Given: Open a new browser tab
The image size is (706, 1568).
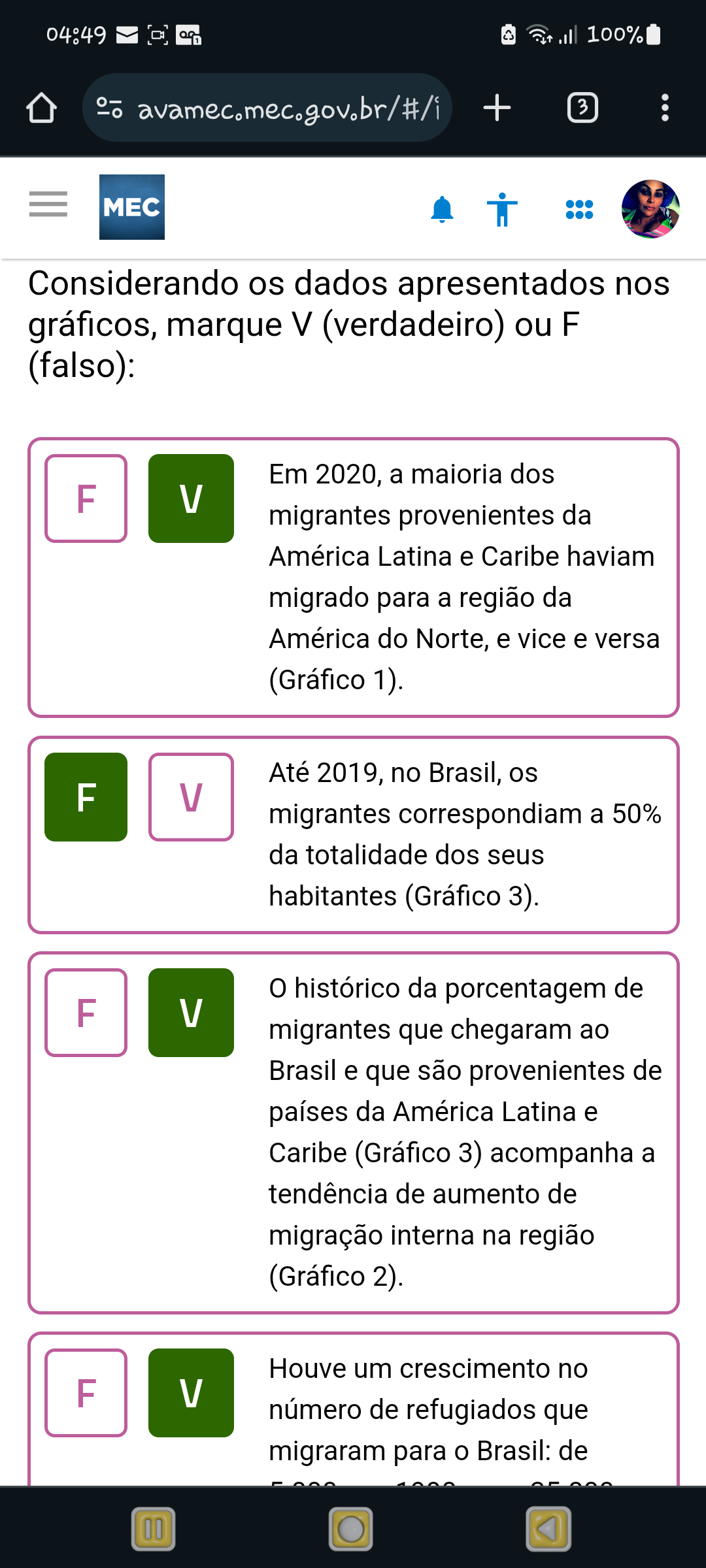Looking at the screenshot, I should click(x=497, y=108).
